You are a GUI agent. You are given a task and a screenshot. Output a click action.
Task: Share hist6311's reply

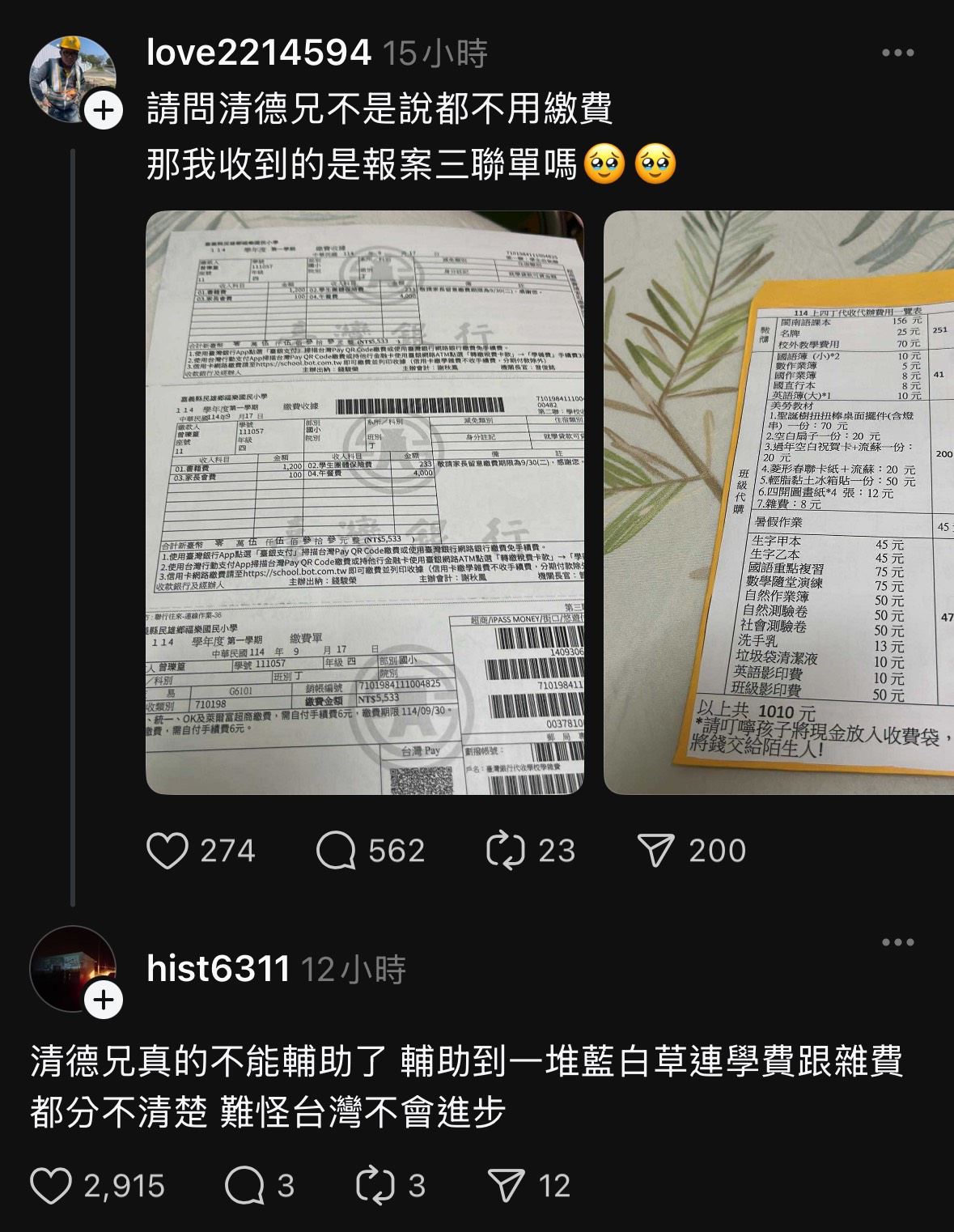point(506,1186)
